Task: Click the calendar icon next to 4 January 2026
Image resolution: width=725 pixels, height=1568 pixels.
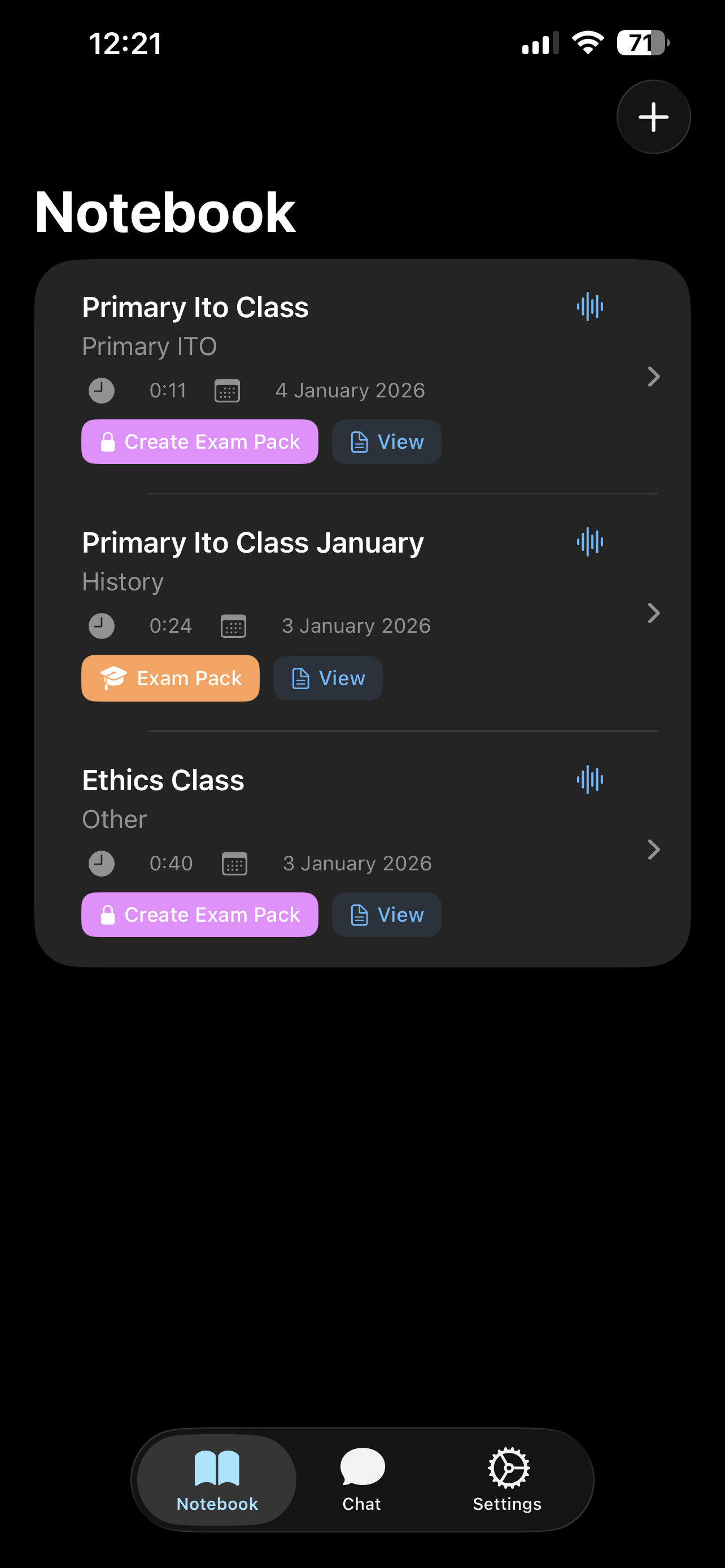Action: point(226,390)
